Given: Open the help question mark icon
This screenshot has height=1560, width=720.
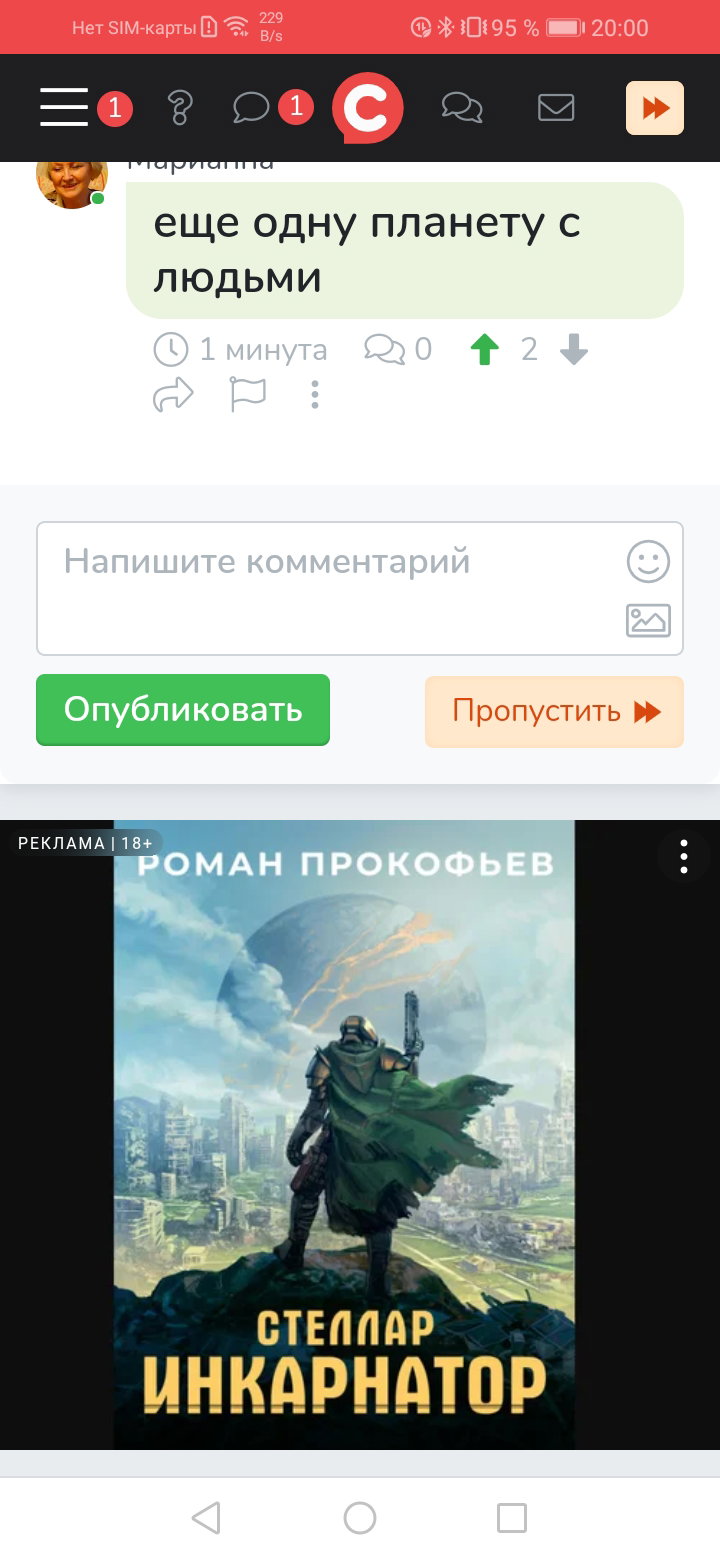Looking at the screenshot, I should point(180,107).
